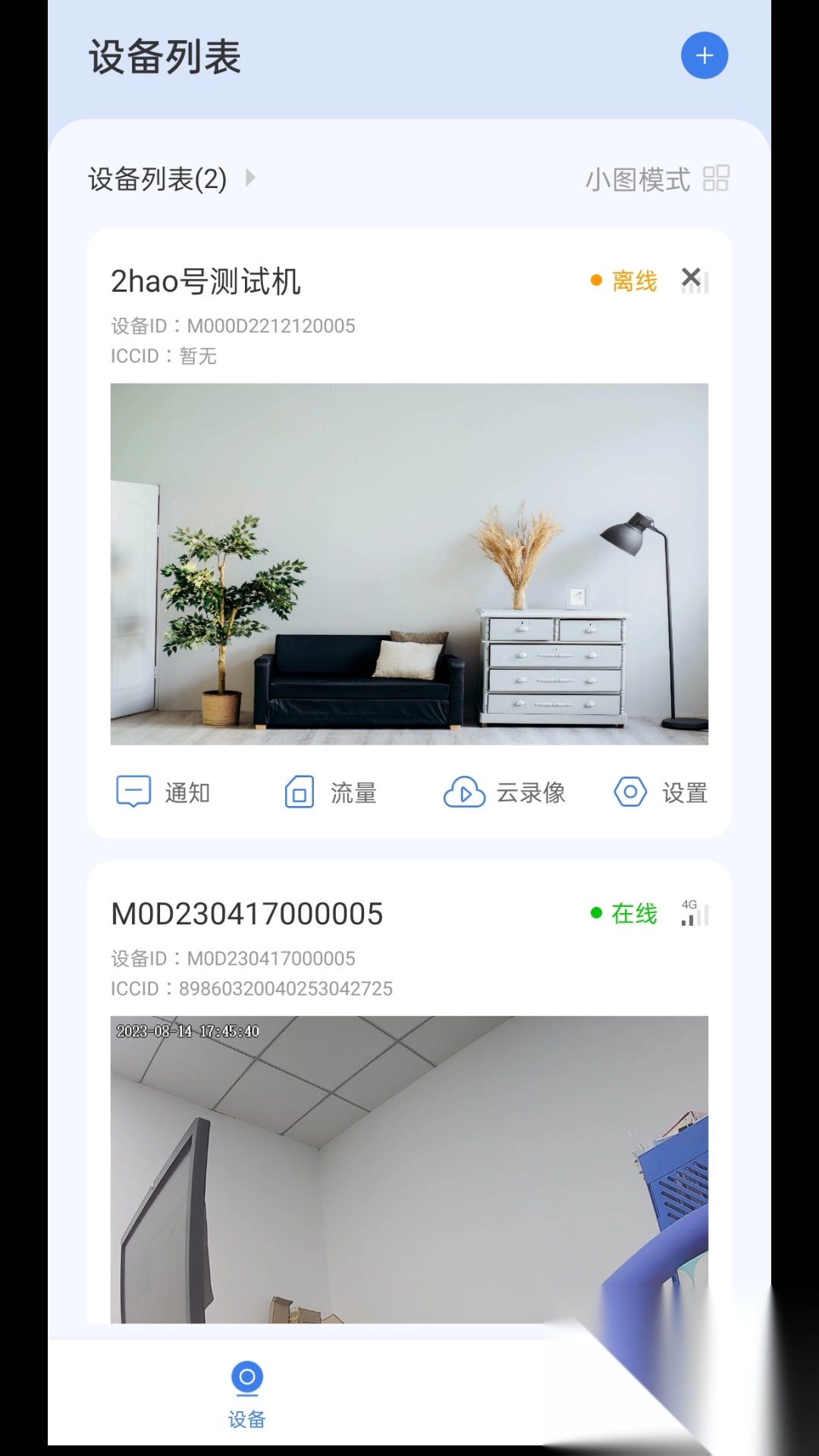Tap the chevron next to device list header
Image resolution: width=819 pixels, height=1456 pixels.
(250, 179)
